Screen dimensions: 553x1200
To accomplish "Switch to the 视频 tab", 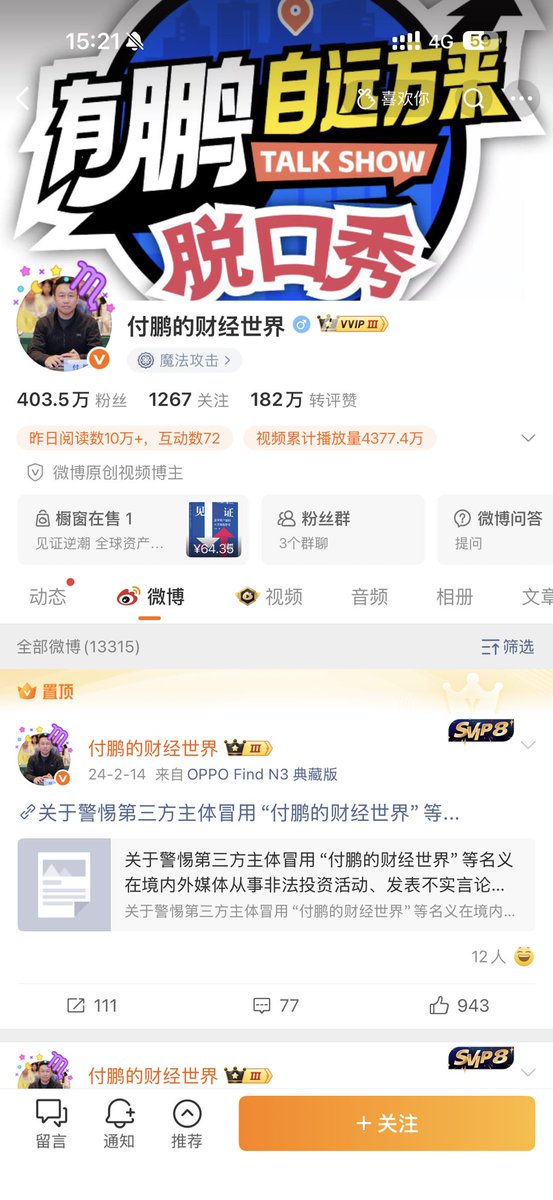I will 268,597.
